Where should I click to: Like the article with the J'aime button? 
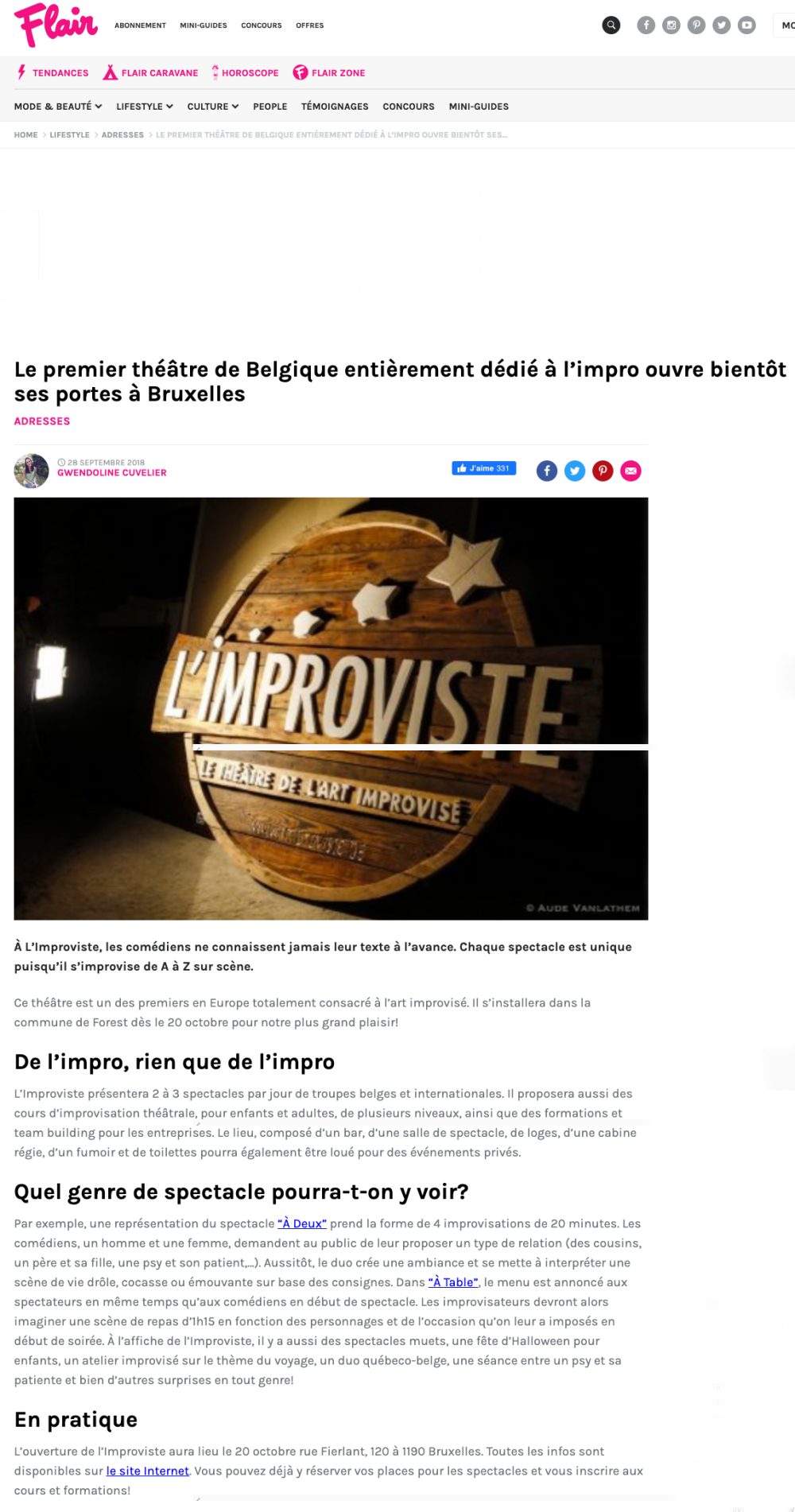point(483,468)
